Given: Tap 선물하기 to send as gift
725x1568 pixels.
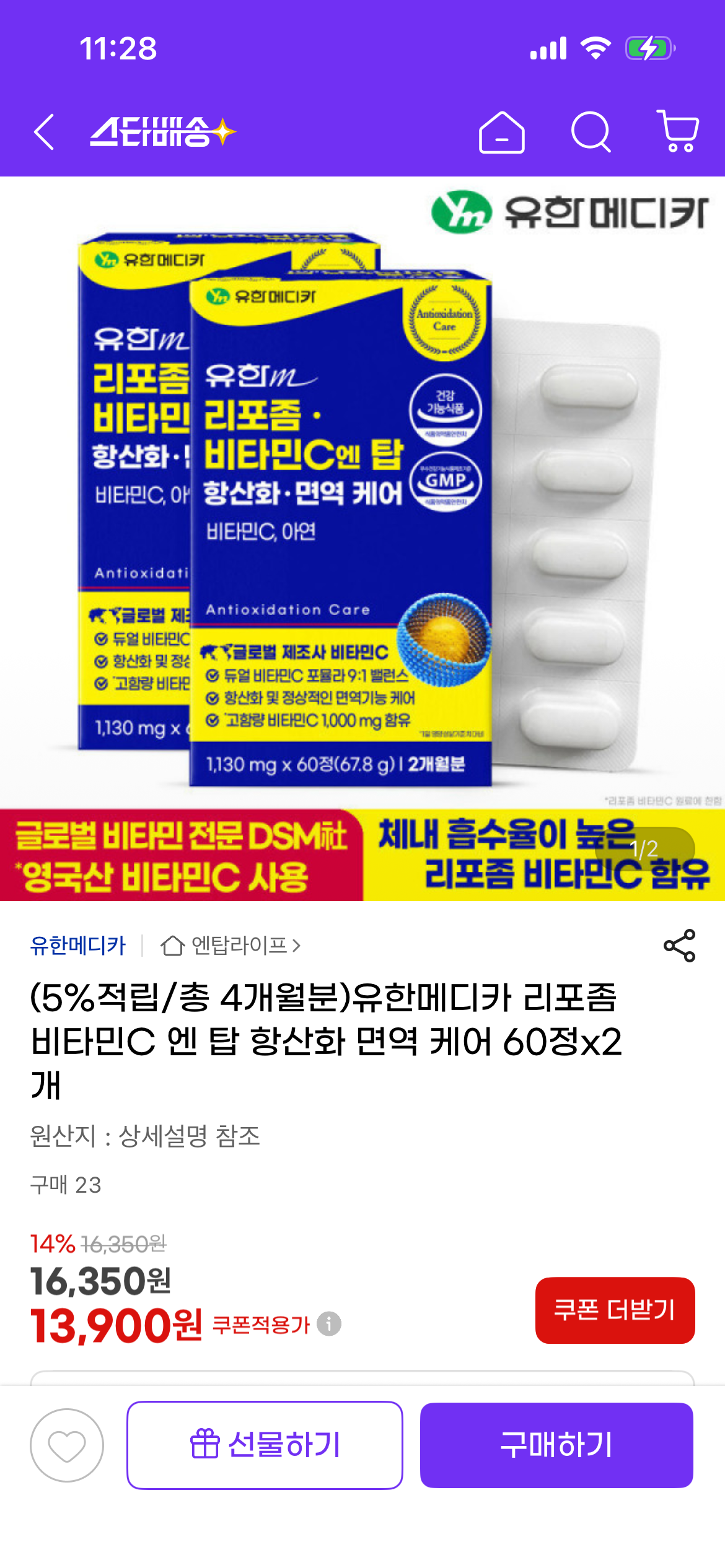Looking at the screenshot, I should (x=265, y=1445).
